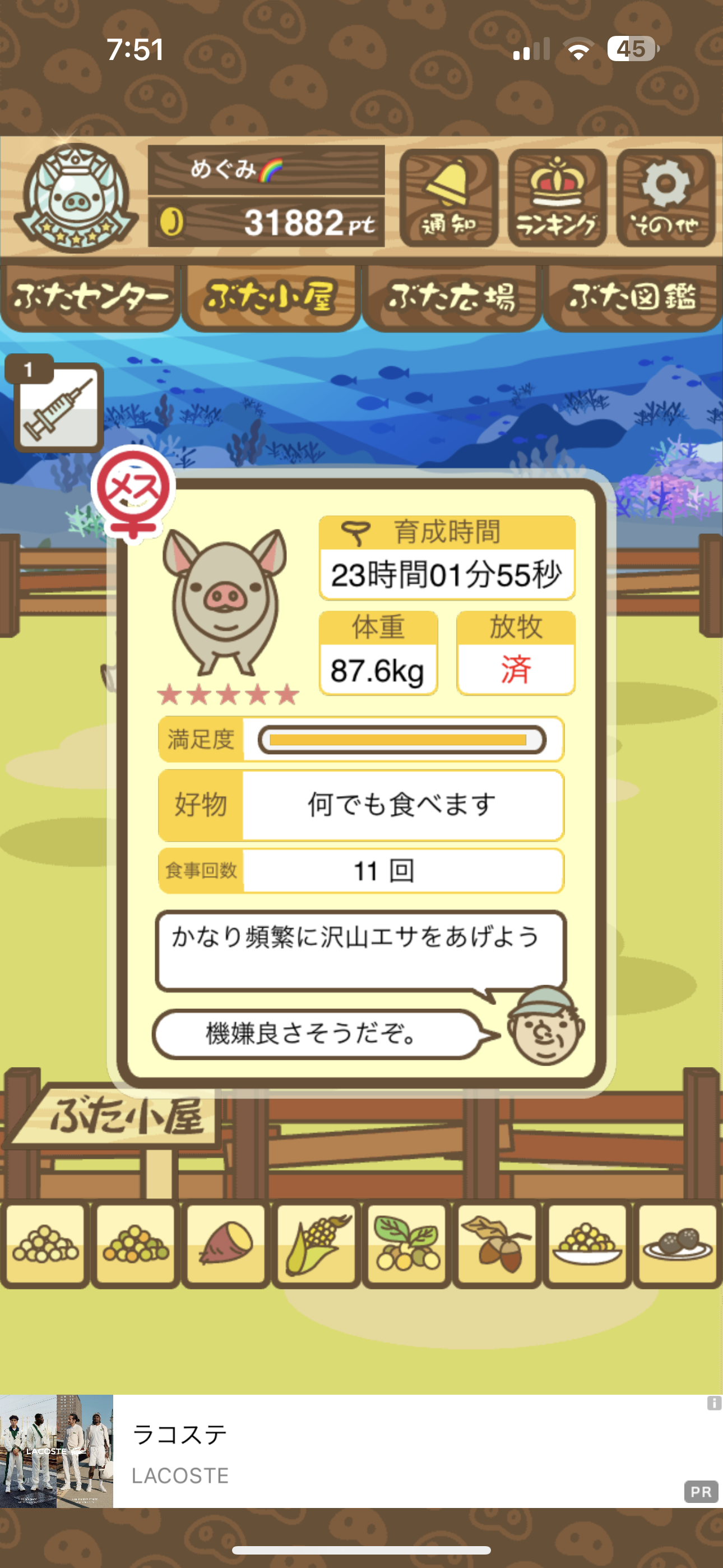Feed the leafy green berries
Screen dimensions: 723x1568
point(406,1244)
